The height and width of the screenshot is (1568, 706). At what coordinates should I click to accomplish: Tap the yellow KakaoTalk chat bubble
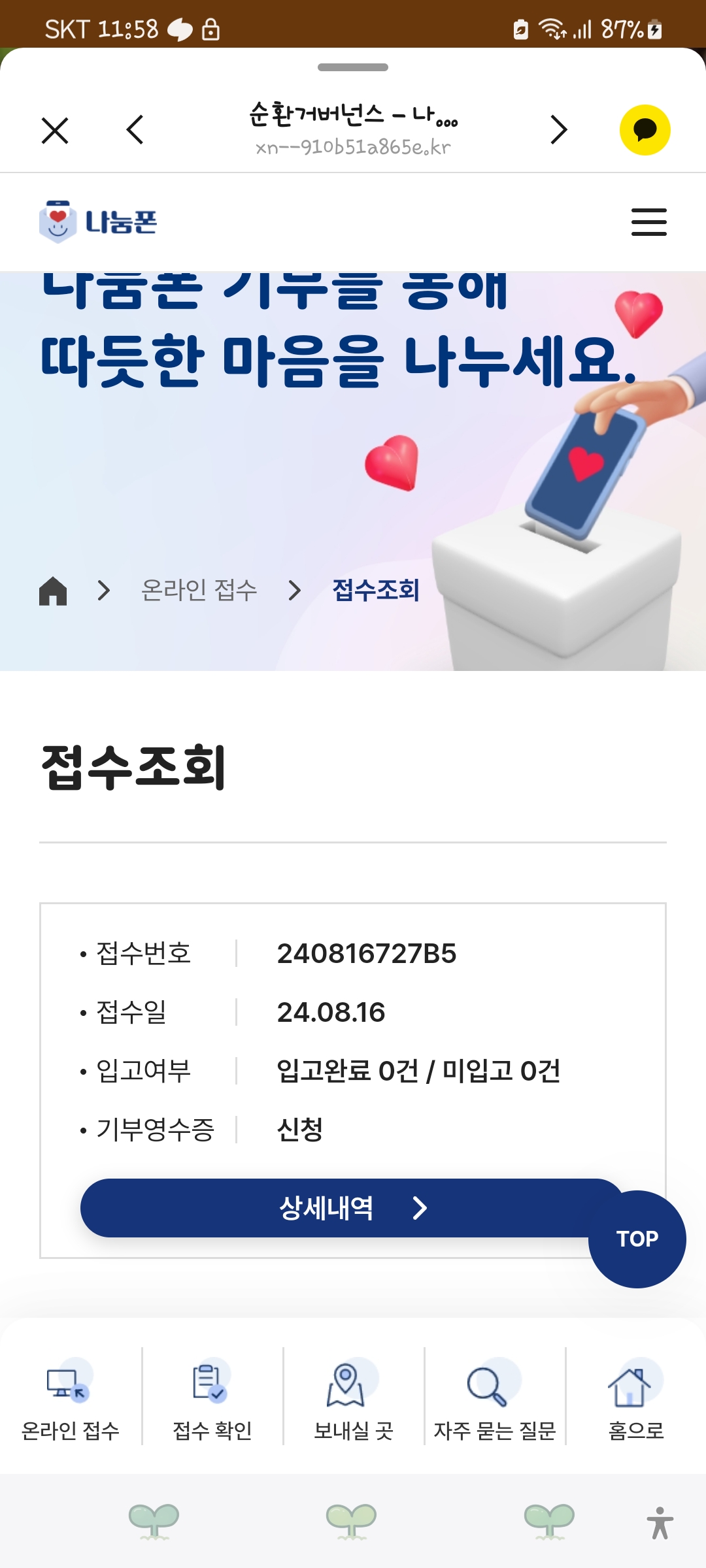pos(645,130)
